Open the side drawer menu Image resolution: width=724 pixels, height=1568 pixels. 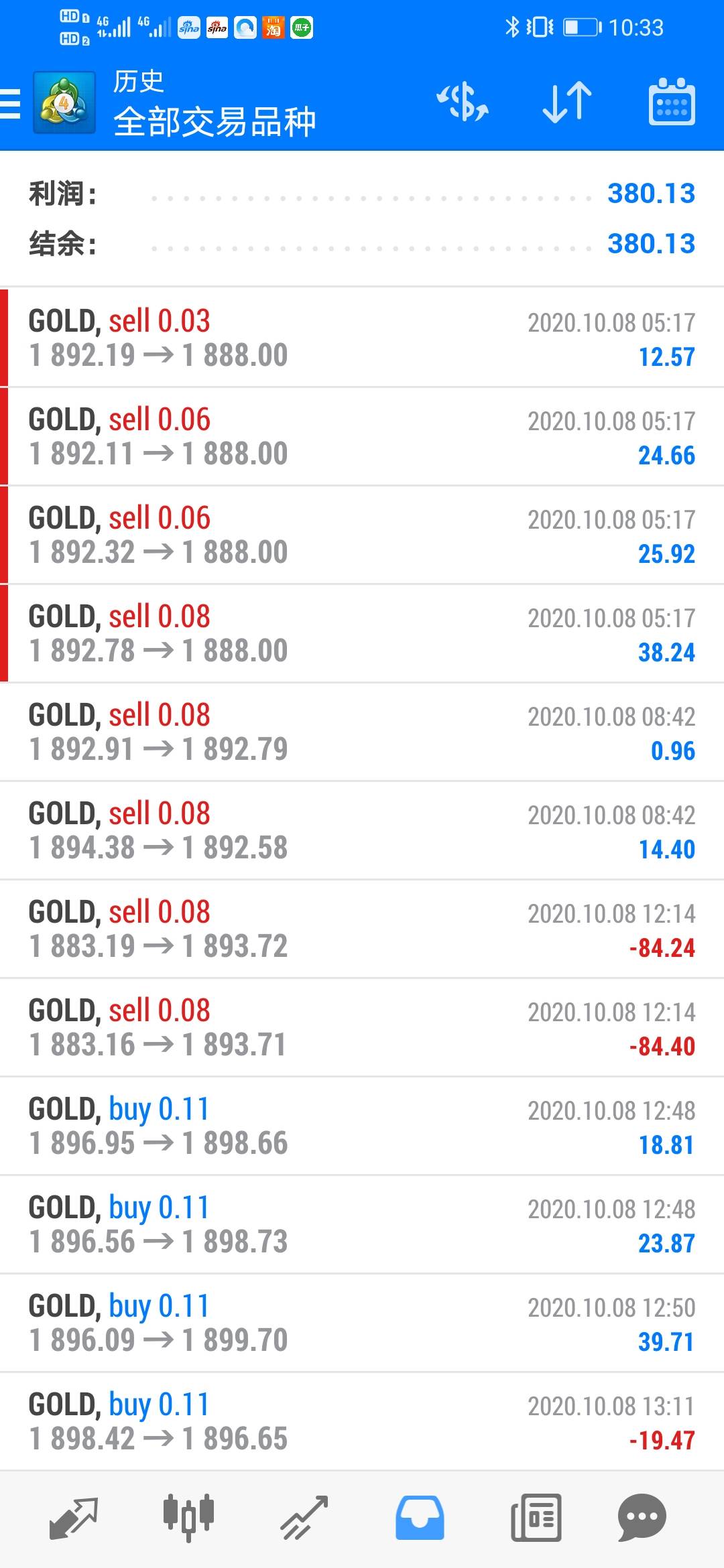pyautogui.click(x=11, y=103)
